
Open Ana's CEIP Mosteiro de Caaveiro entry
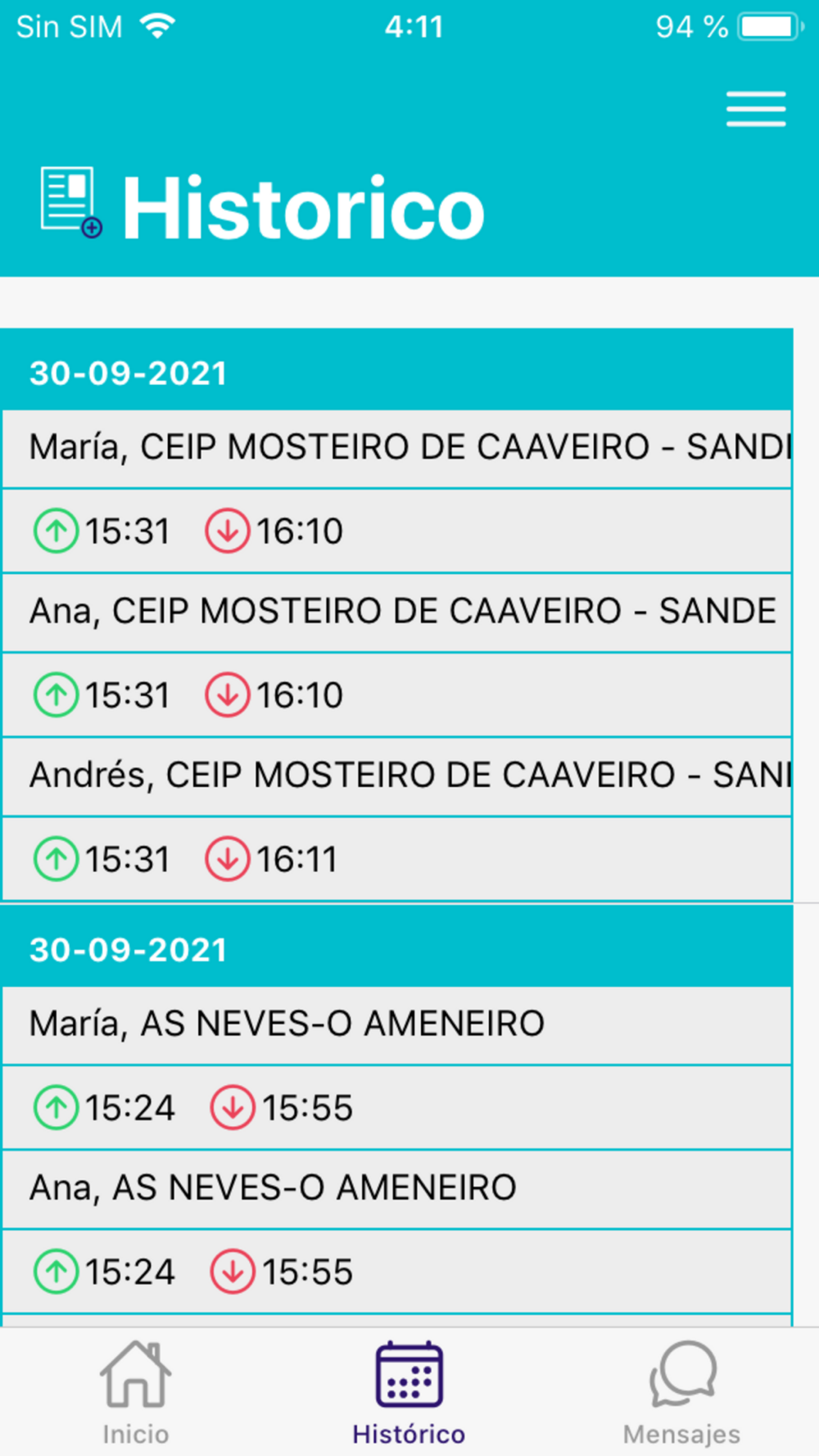[x=396, y=613]
